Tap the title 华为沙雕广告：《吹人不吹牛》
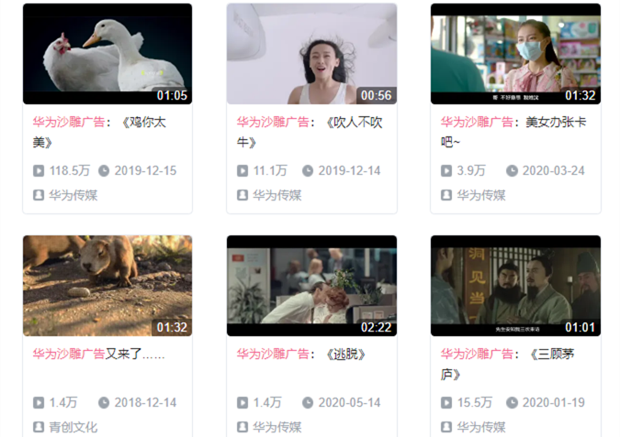Image resolution: width=620 pixels, height=437 pixels. [x=309, y=132]
